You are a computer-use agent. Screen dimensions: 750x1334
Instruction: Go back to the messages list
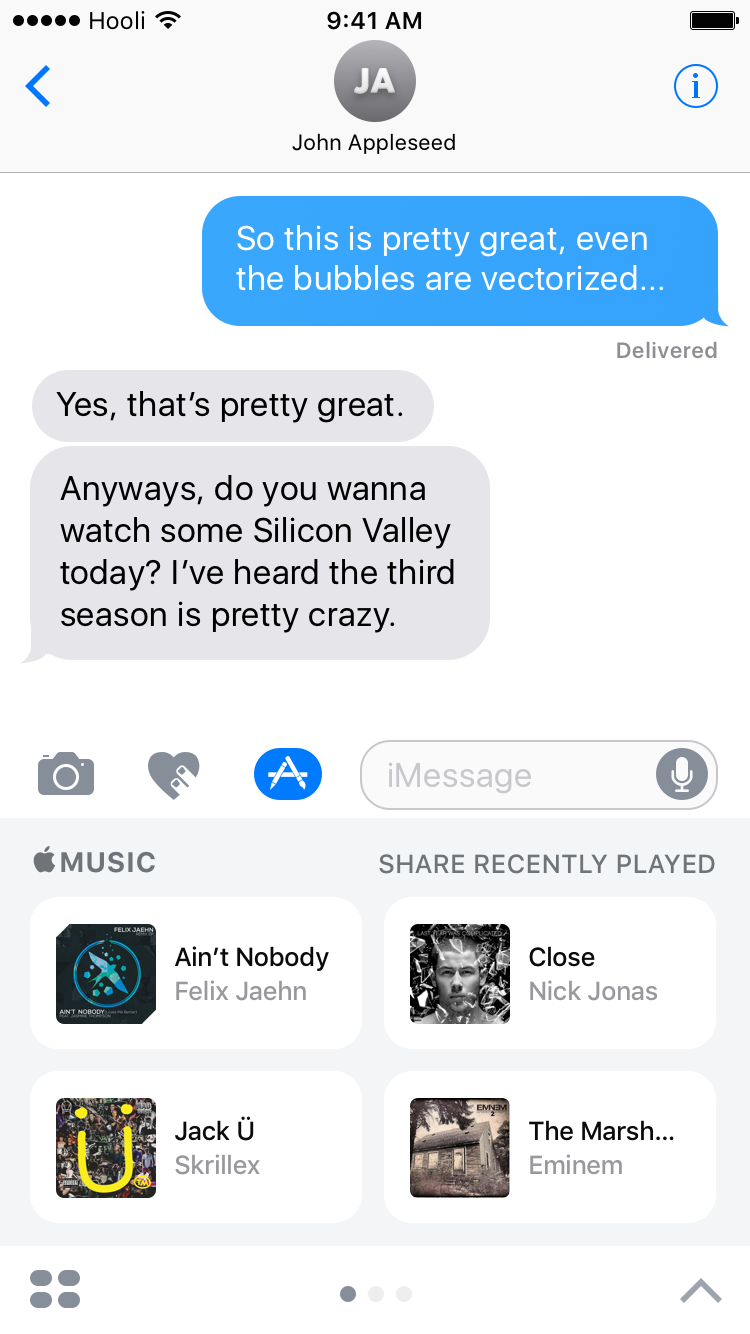[x=38, y=86]
